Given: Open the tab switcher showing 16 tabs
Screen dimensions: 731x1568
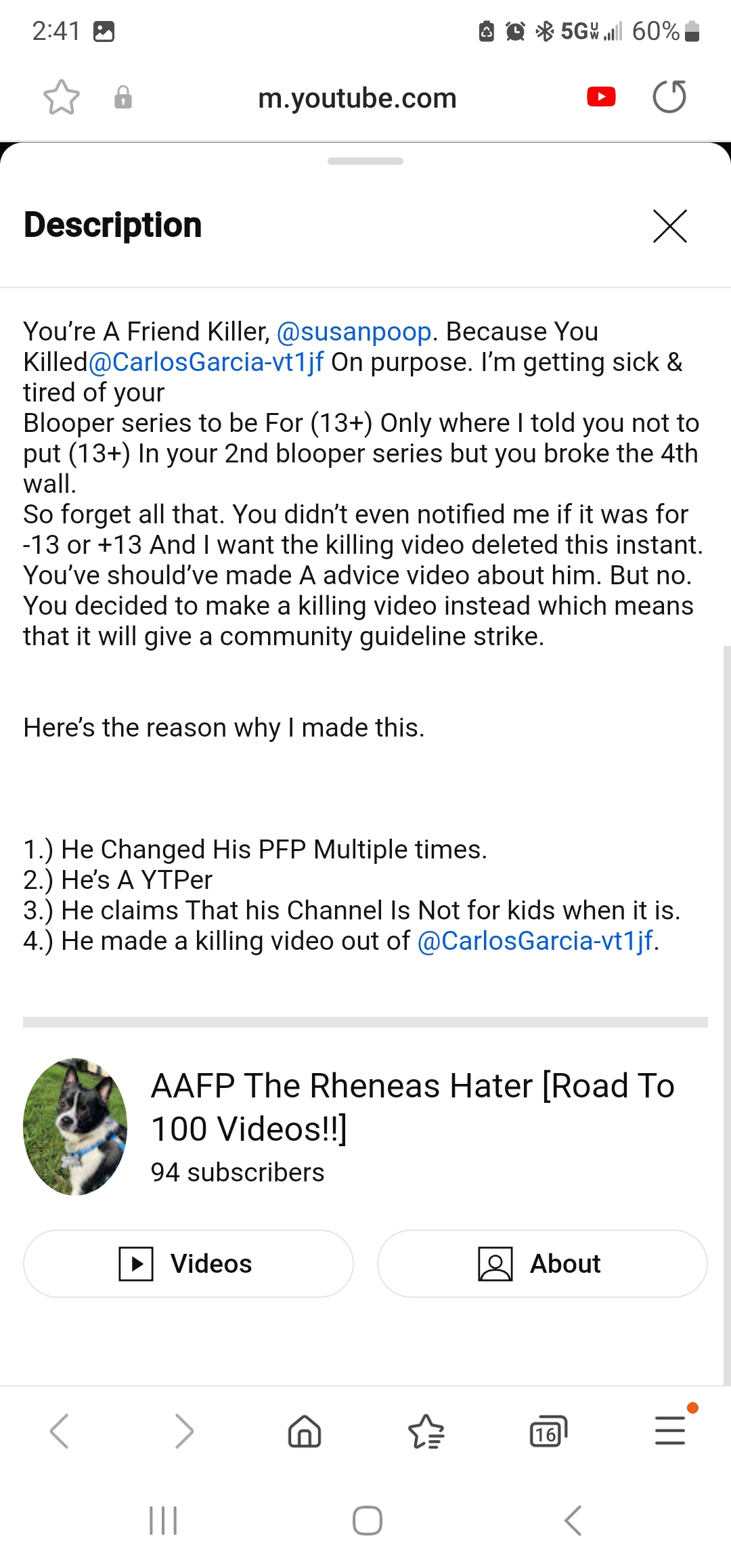Looking at the screenshot, I should (x=548, y=1431).
